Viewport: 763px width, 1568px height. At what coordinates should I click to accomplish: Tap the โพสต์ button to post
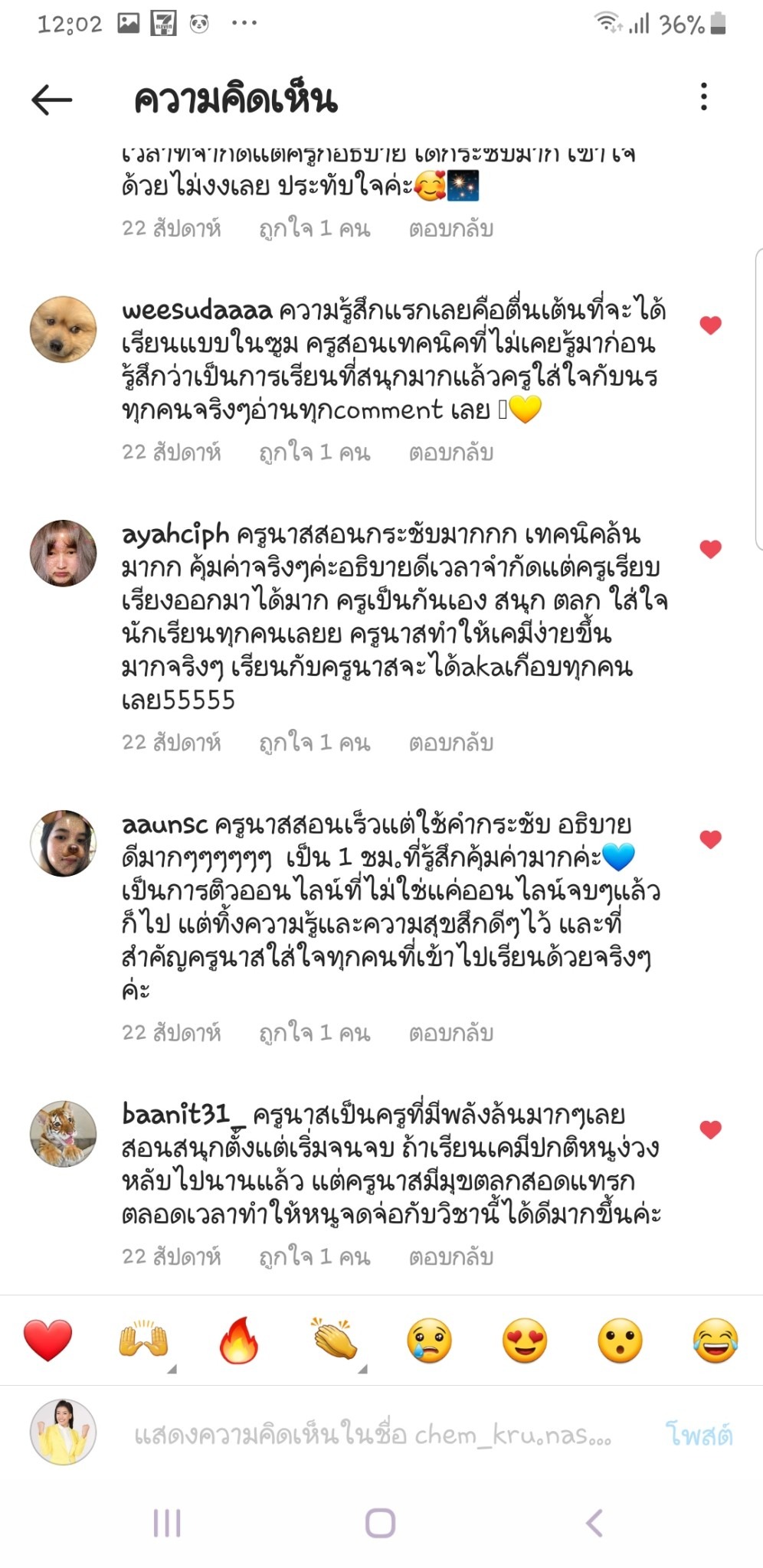coord(699,1435)
